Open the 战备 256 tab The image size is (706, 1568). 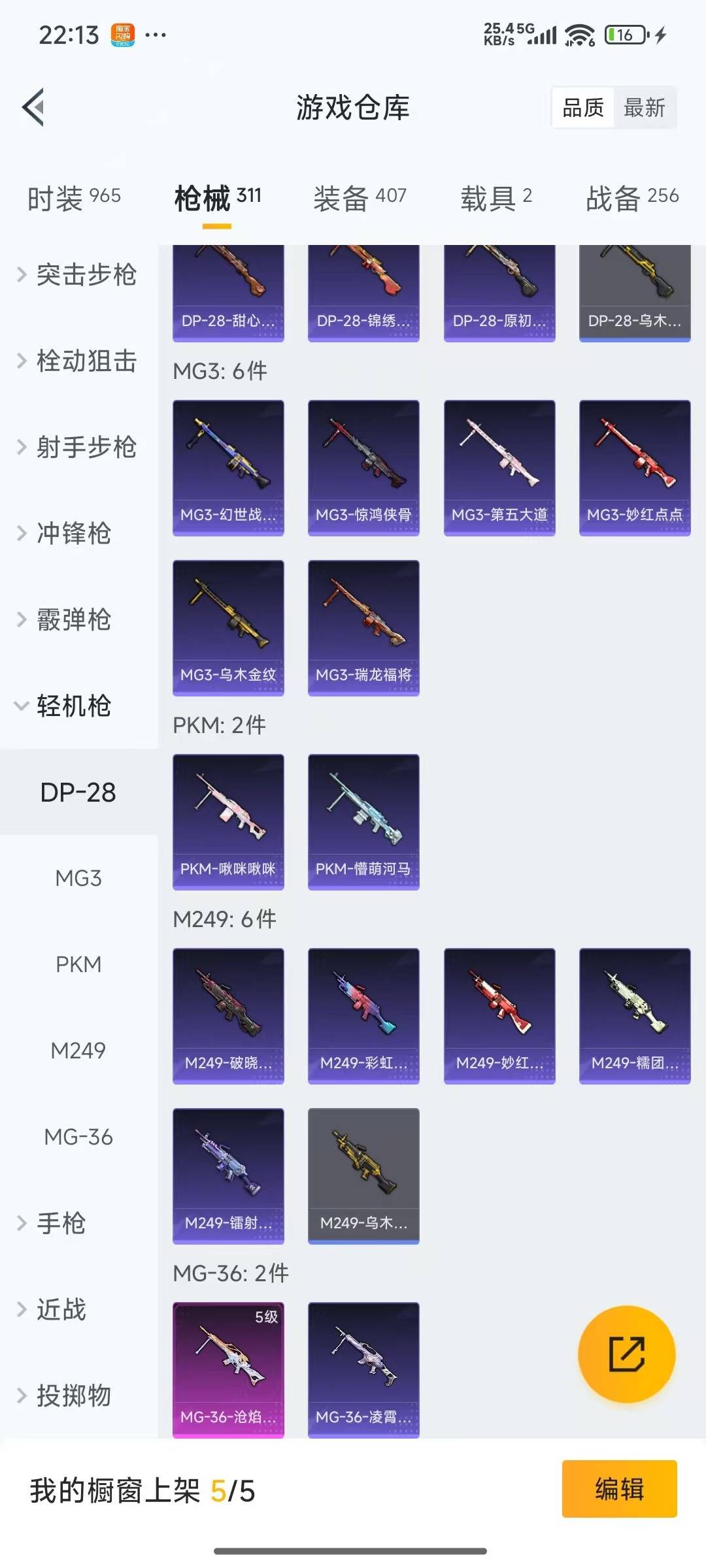[x=631, y=196]
